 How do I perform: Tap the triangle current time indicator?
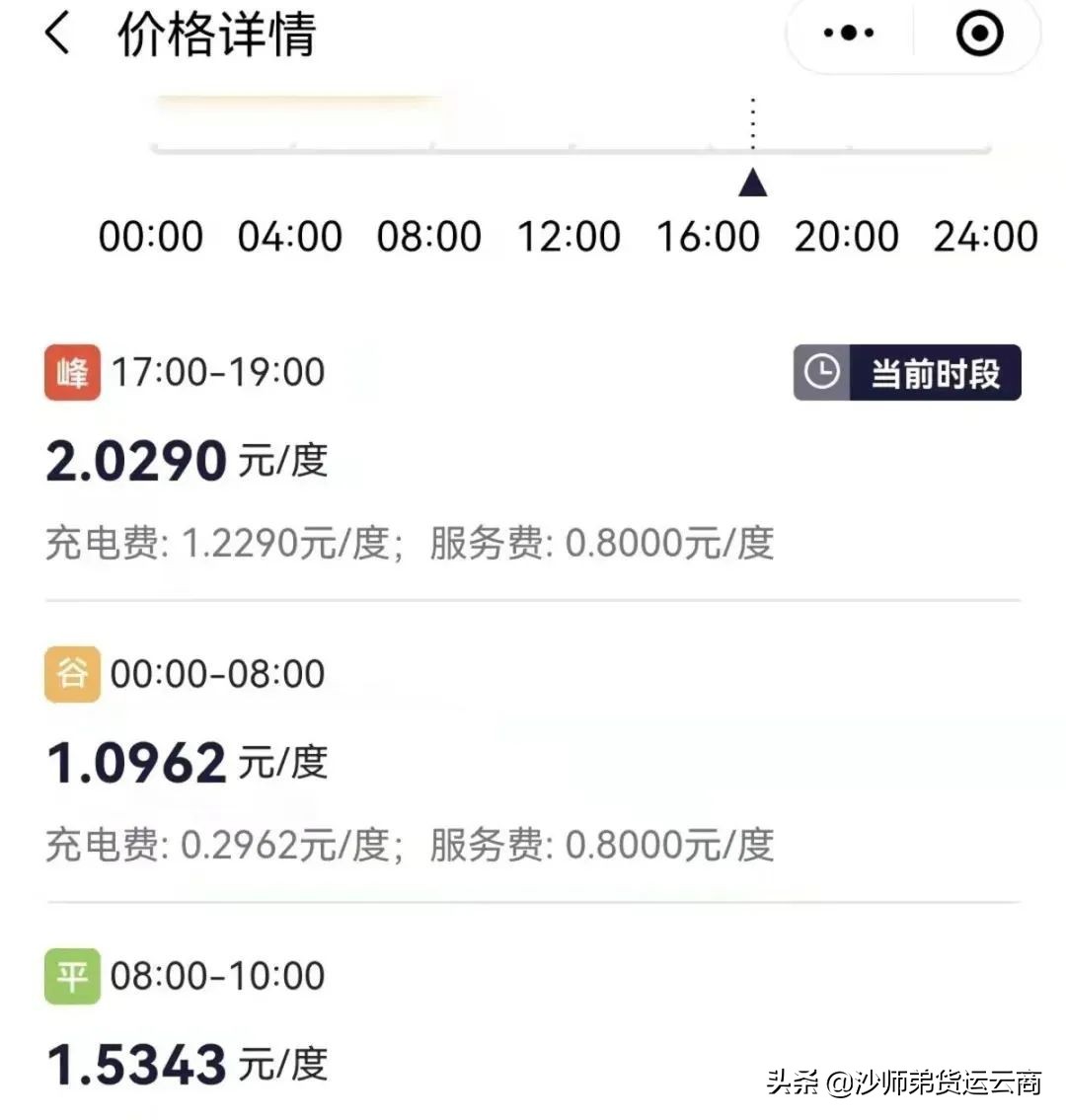click(753, 184)
